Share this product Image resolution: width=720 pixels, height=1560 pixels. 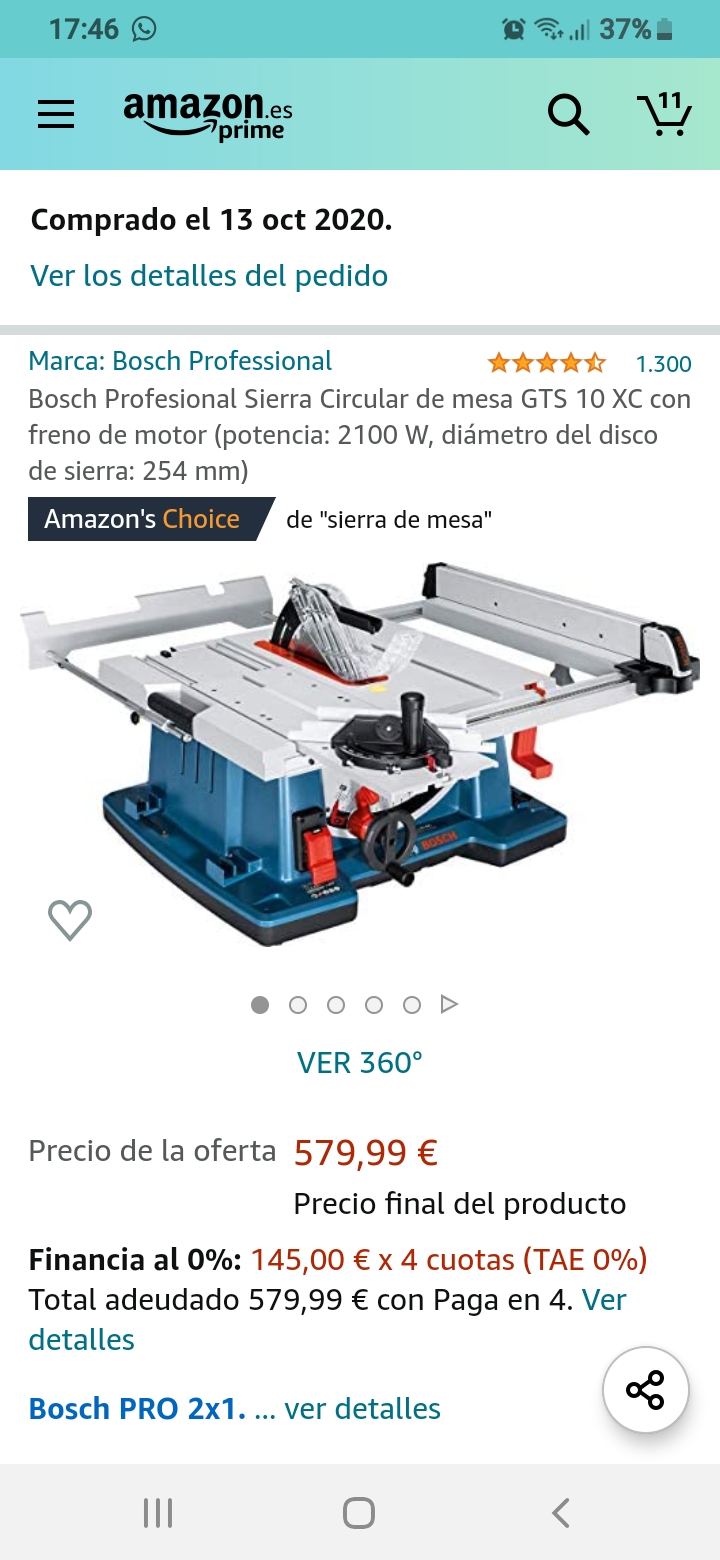pos(645,1390)
